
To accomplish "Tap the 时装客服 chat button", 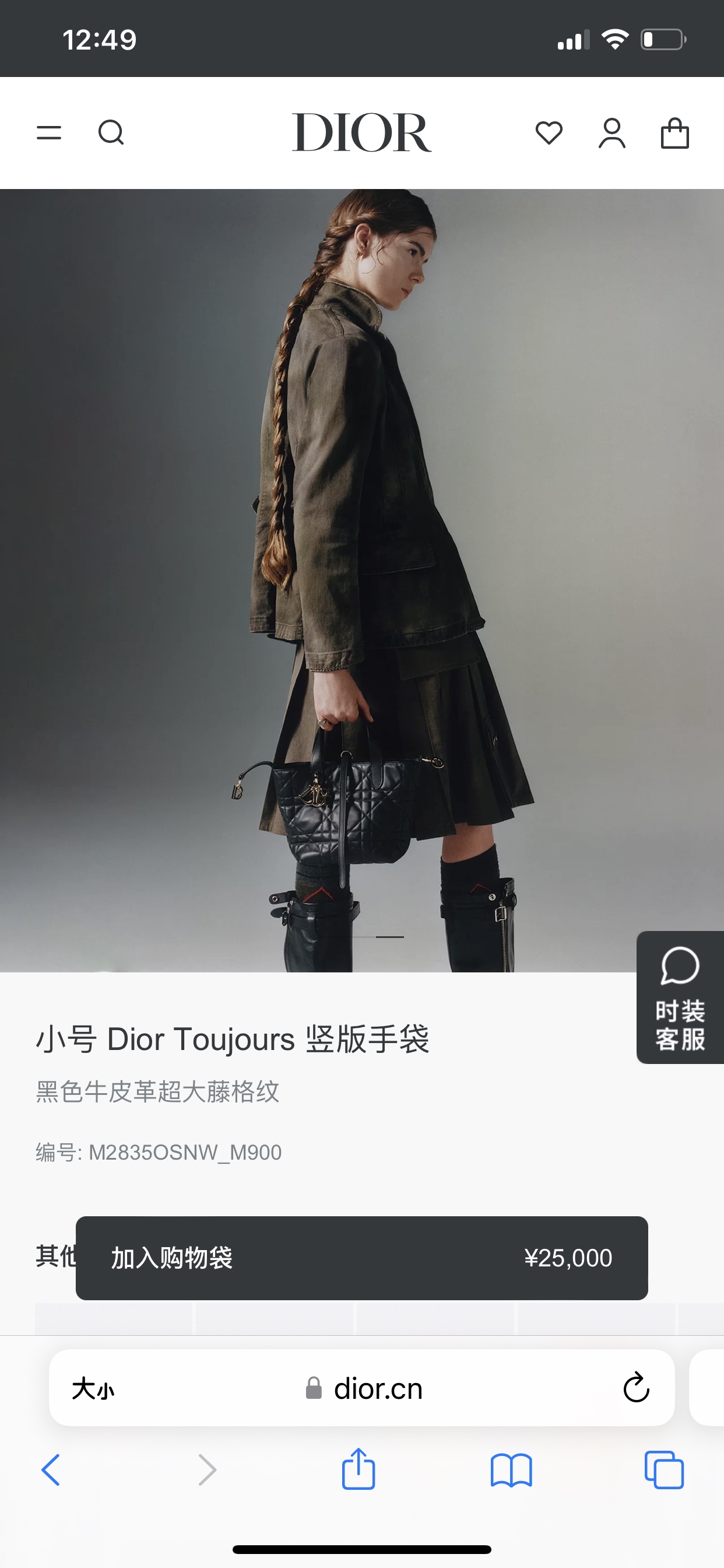I will [680, 997].
